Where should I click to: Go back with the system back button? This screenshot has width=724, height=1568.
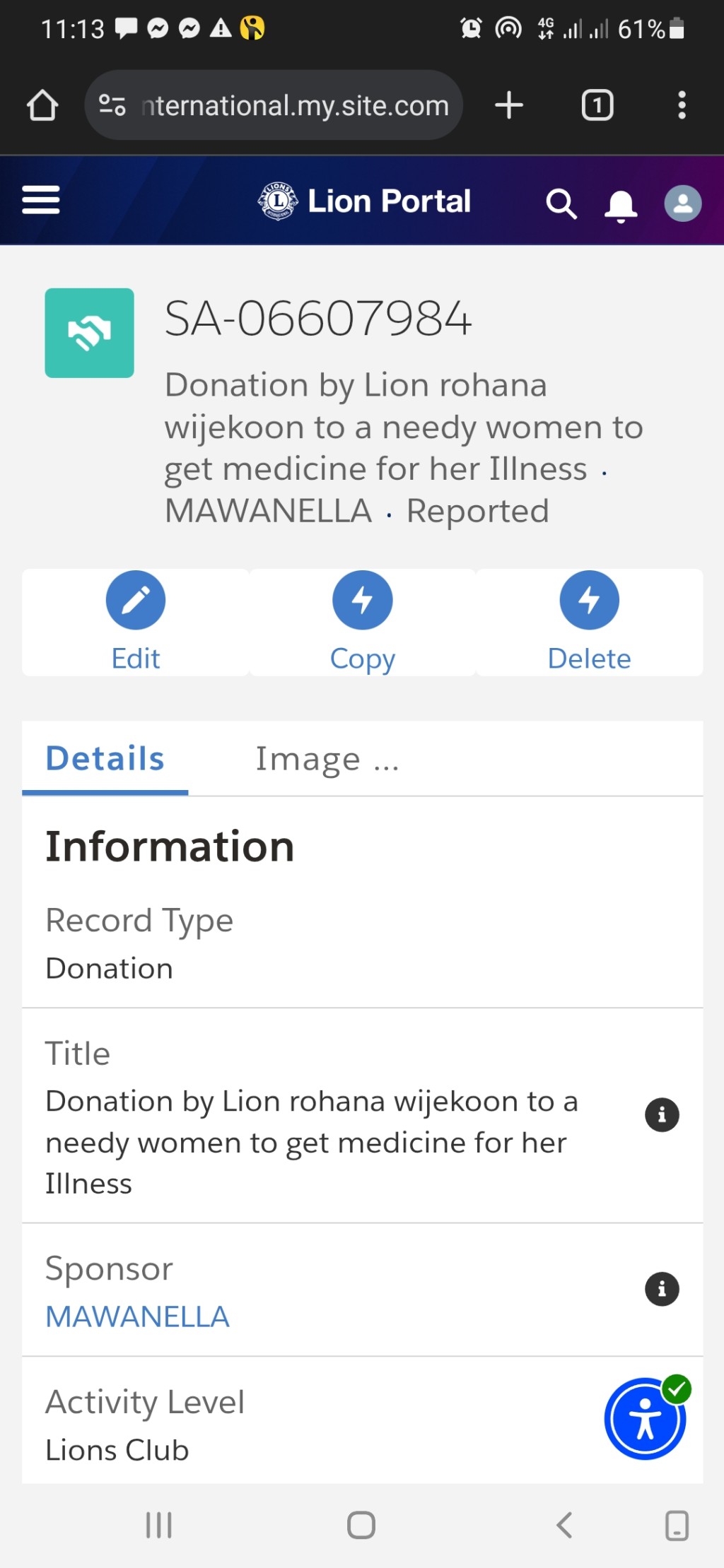tap(564, 1525)
